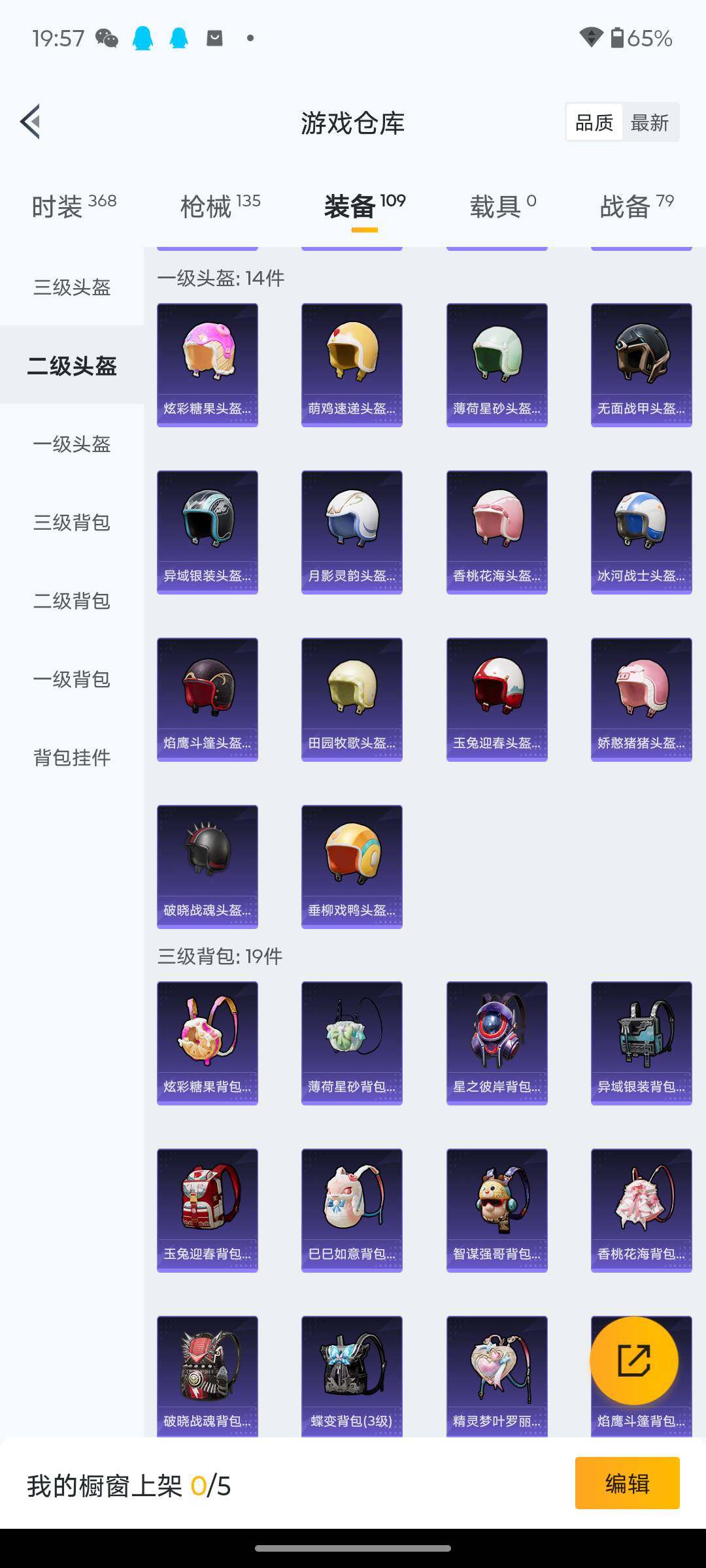
Task: View the 星之彼岸背包 item
Action: tap(497, 1043)
